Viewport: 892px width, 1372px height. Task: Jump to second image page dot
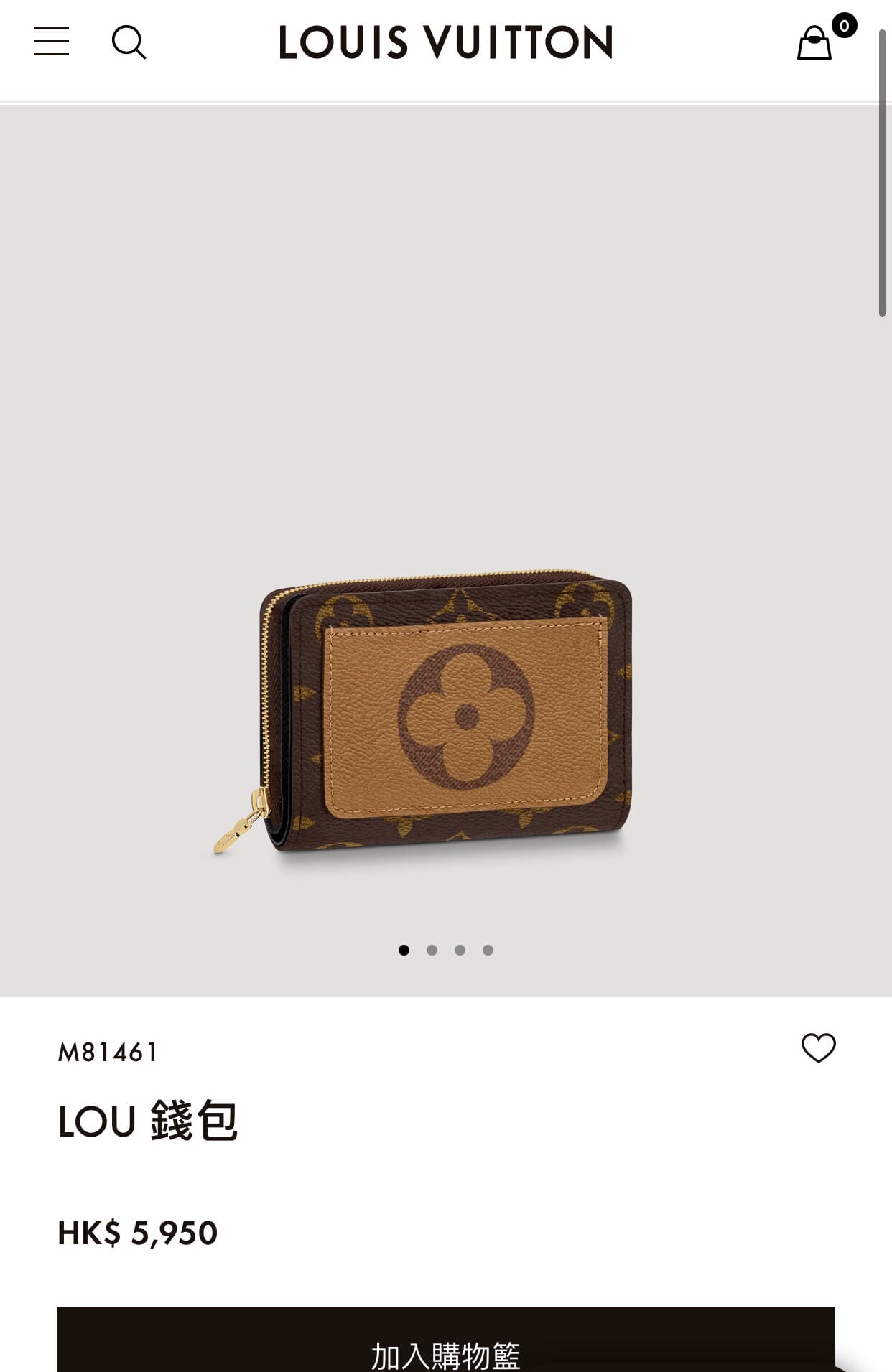pos(432,950)
